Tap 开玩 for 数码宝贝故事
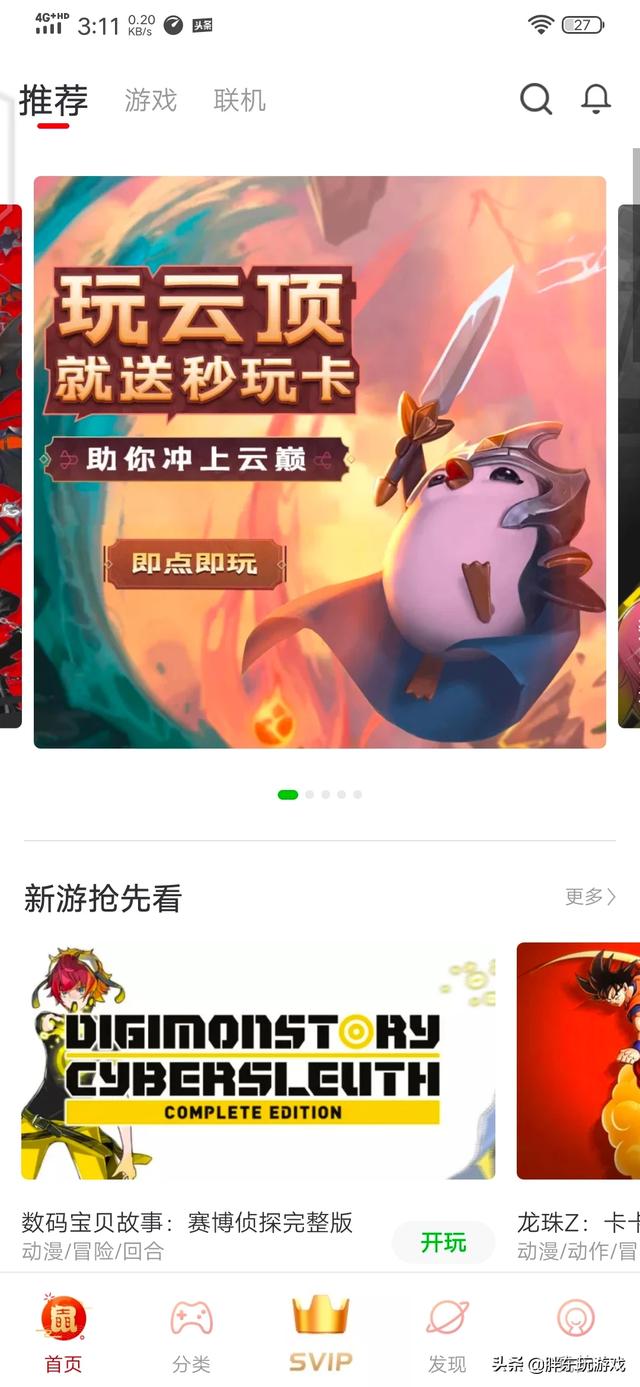 click(x=443, y=1242)
